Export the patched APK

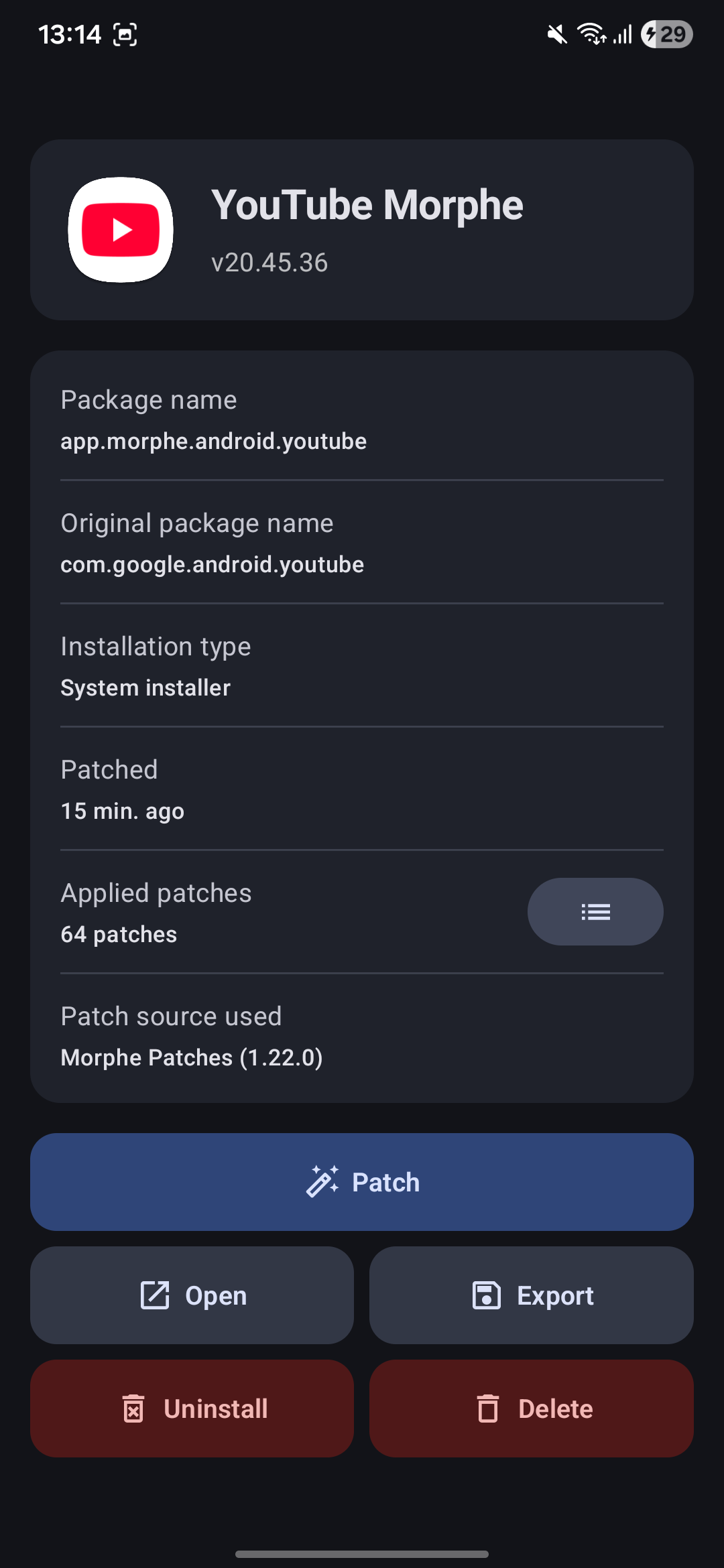coord(531,1295)
